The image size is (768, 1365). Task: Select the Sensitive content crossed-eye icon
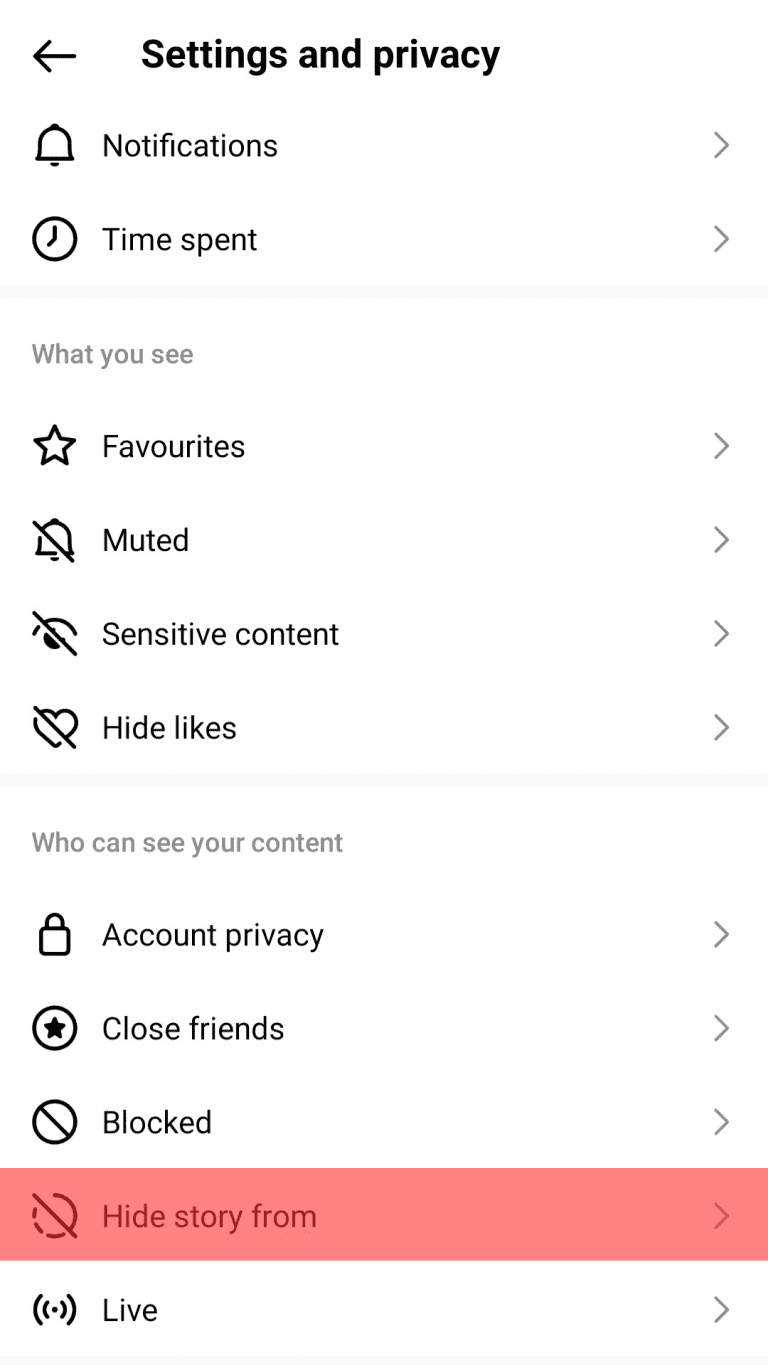(x=54, y=633)
